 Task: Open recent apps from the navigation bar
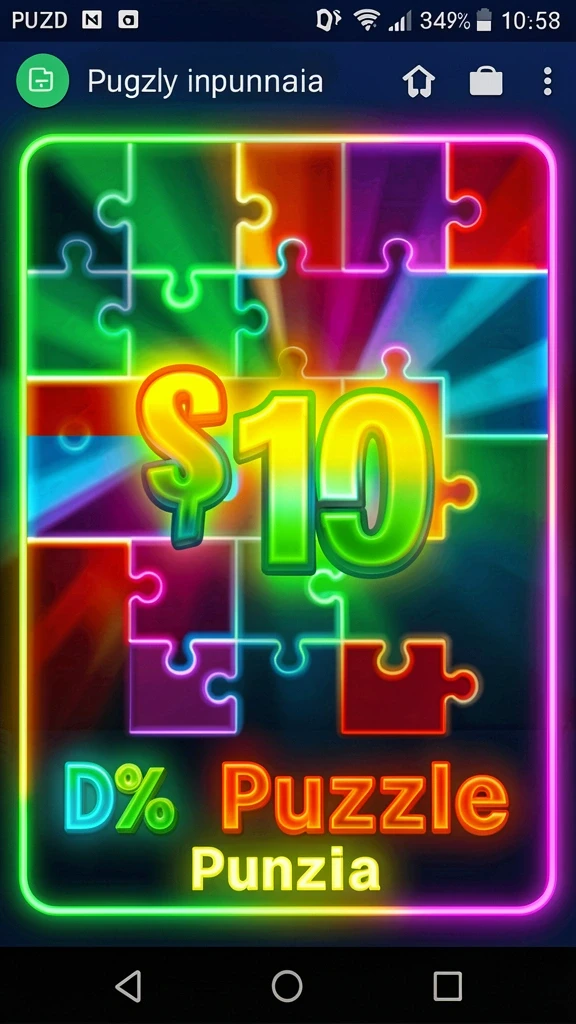tap(447, 985)
